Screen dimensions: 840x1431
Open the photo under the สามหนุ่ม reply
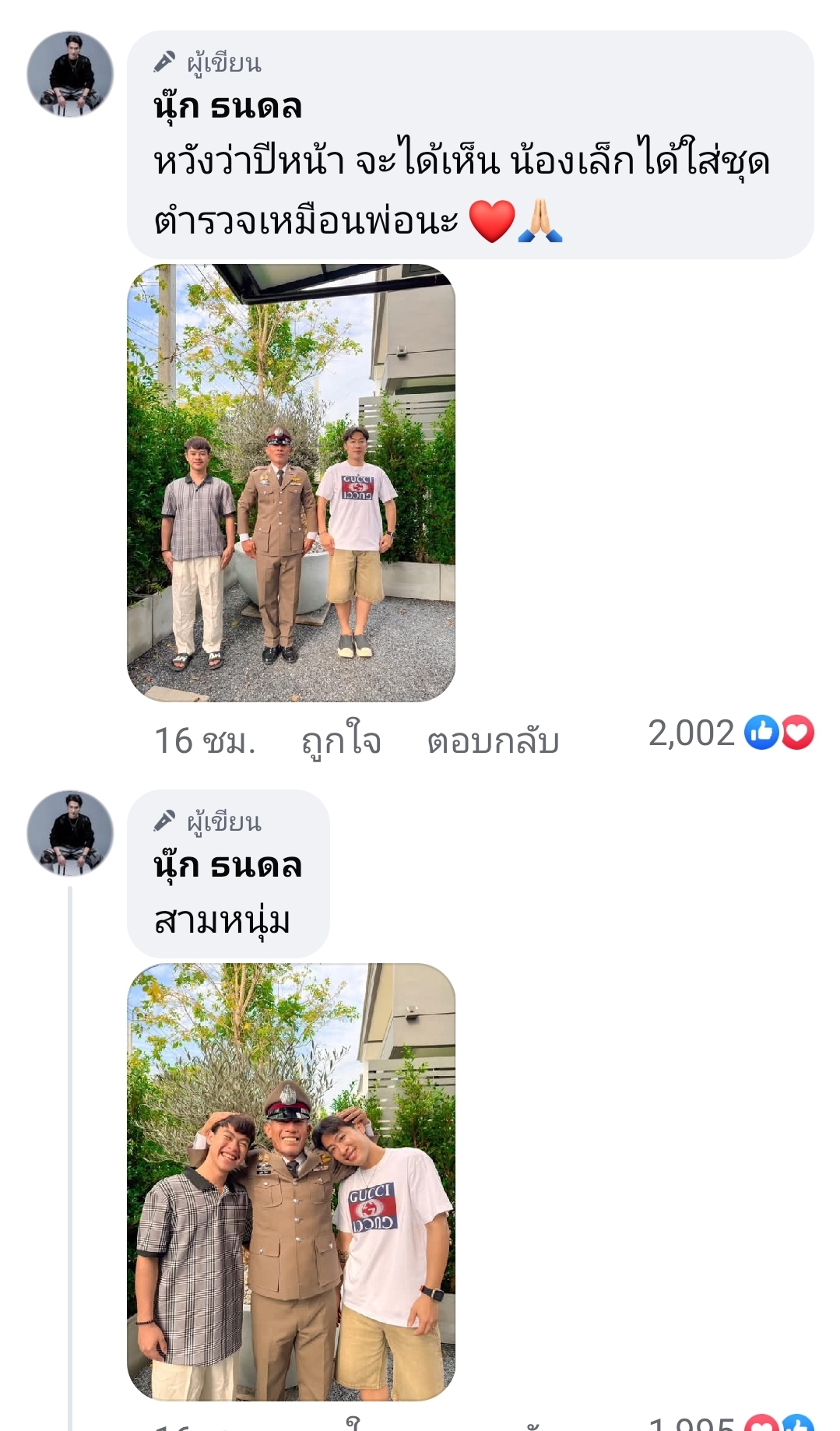tap(291, 1181)
